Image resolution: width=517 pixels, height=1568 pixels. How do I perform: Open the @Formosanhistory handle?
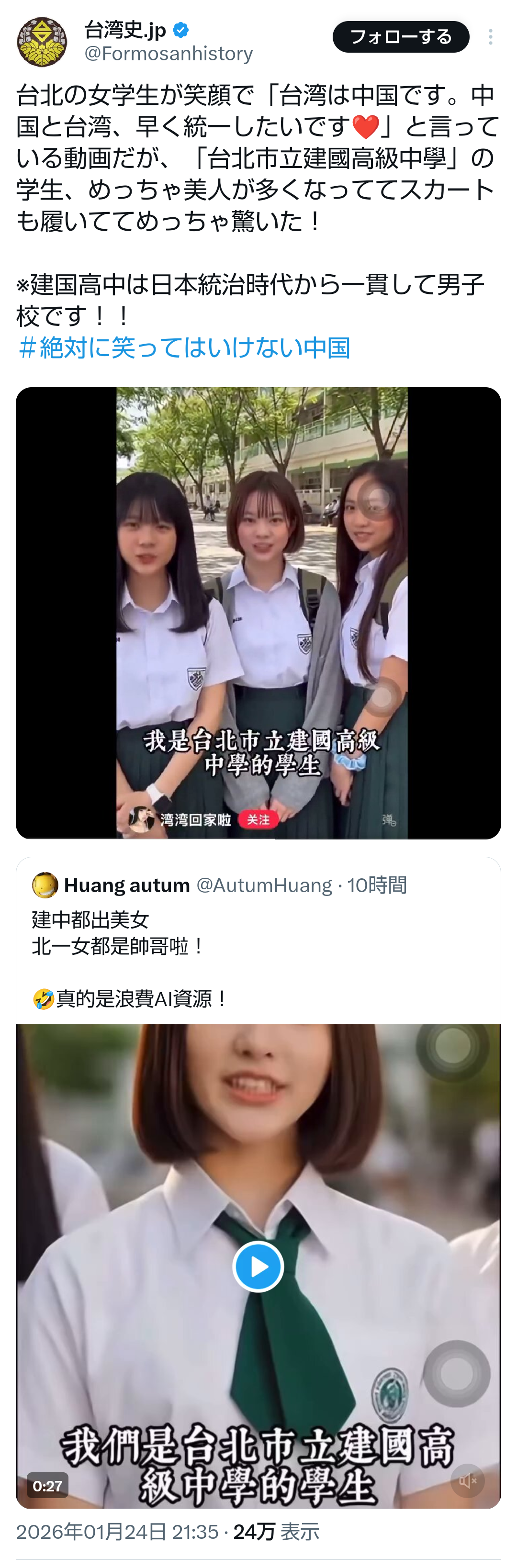168,54
